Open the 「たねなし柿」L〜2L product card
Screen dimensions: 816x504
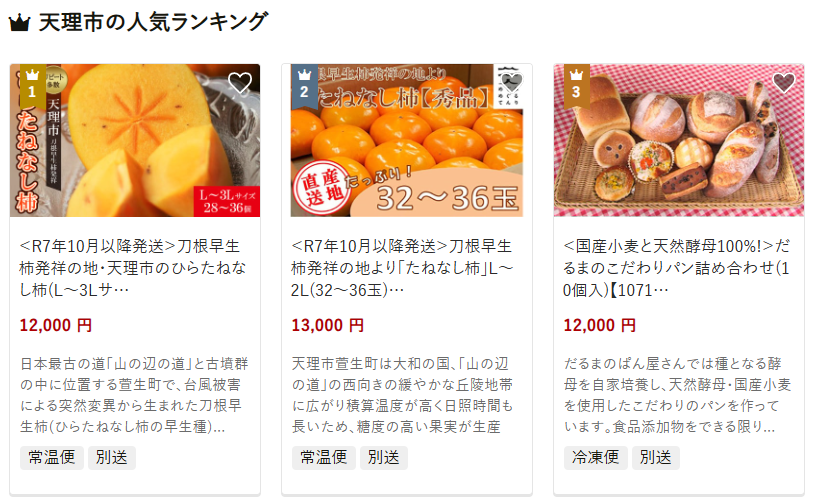tap(406, 268)
